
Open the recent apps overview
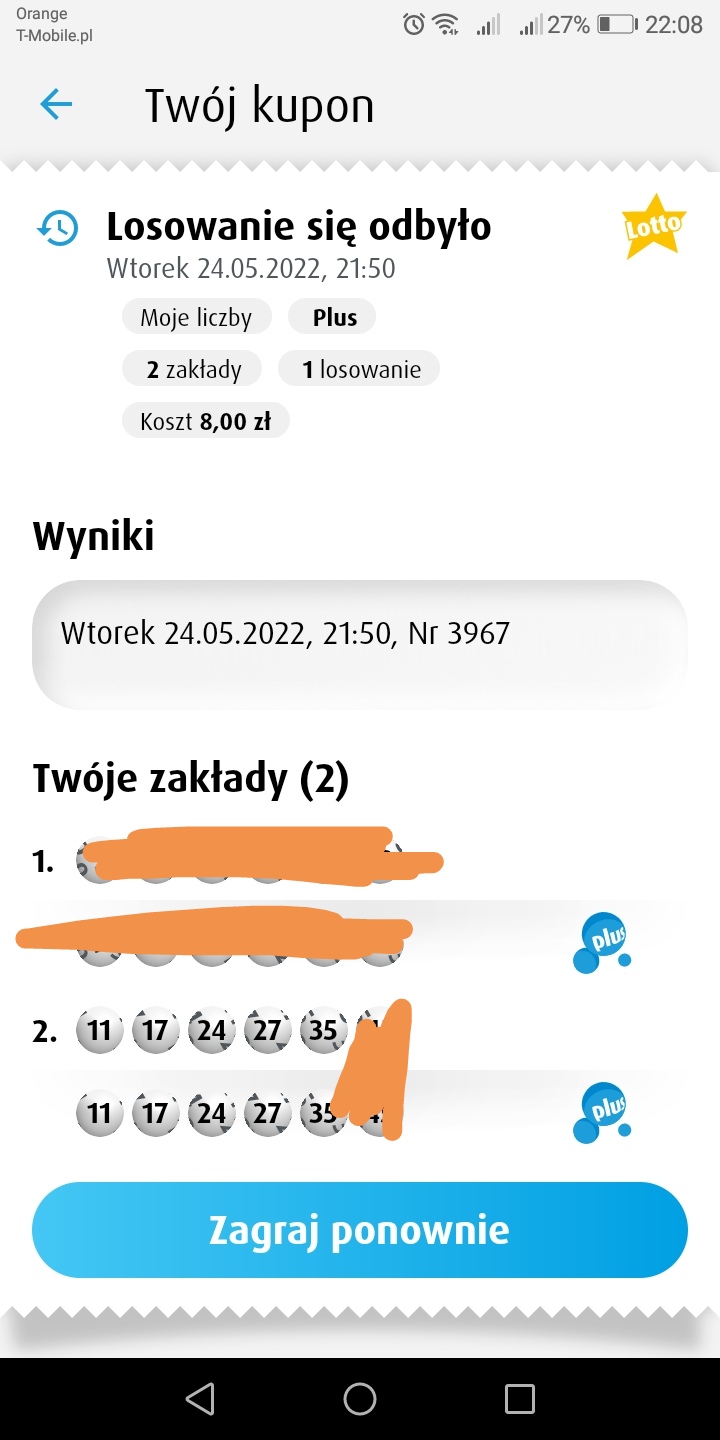pos(519,1399)
